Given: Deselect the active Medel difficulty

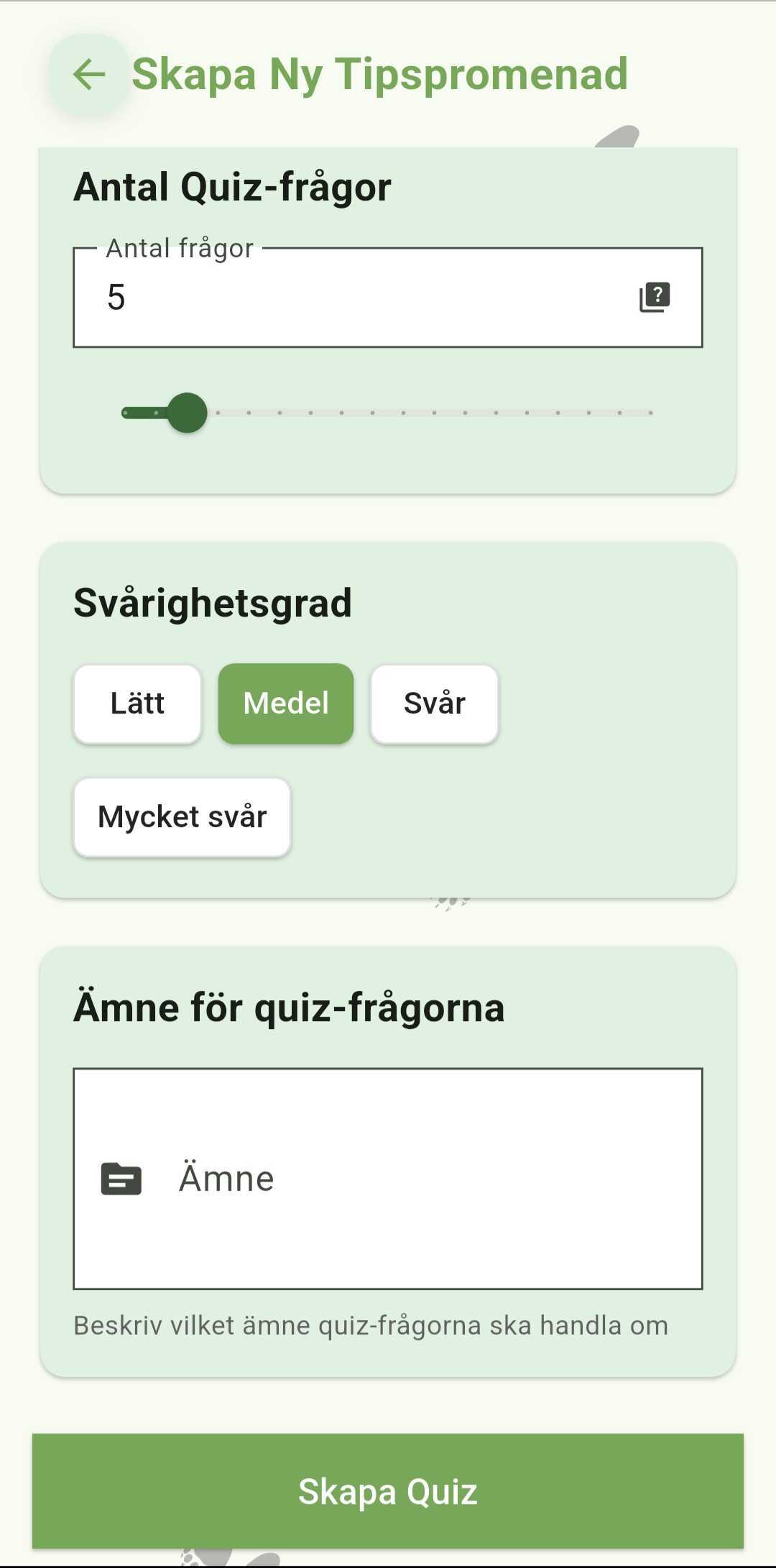Looking at the screenshot, I should click(x=285, y=704).
